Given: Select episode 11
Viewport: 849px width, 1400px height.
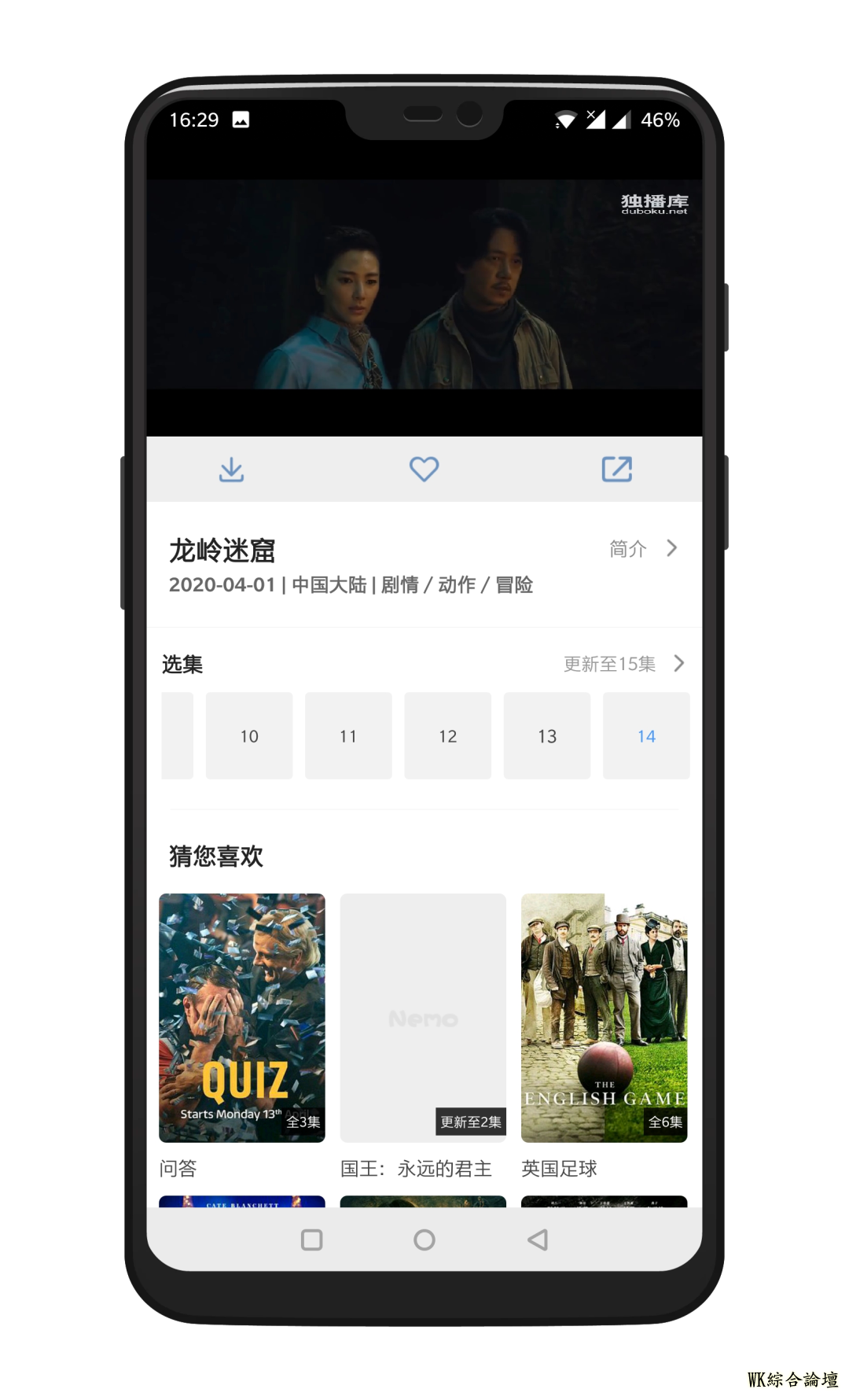Looking at the screenshot, I should click(348, 736).
